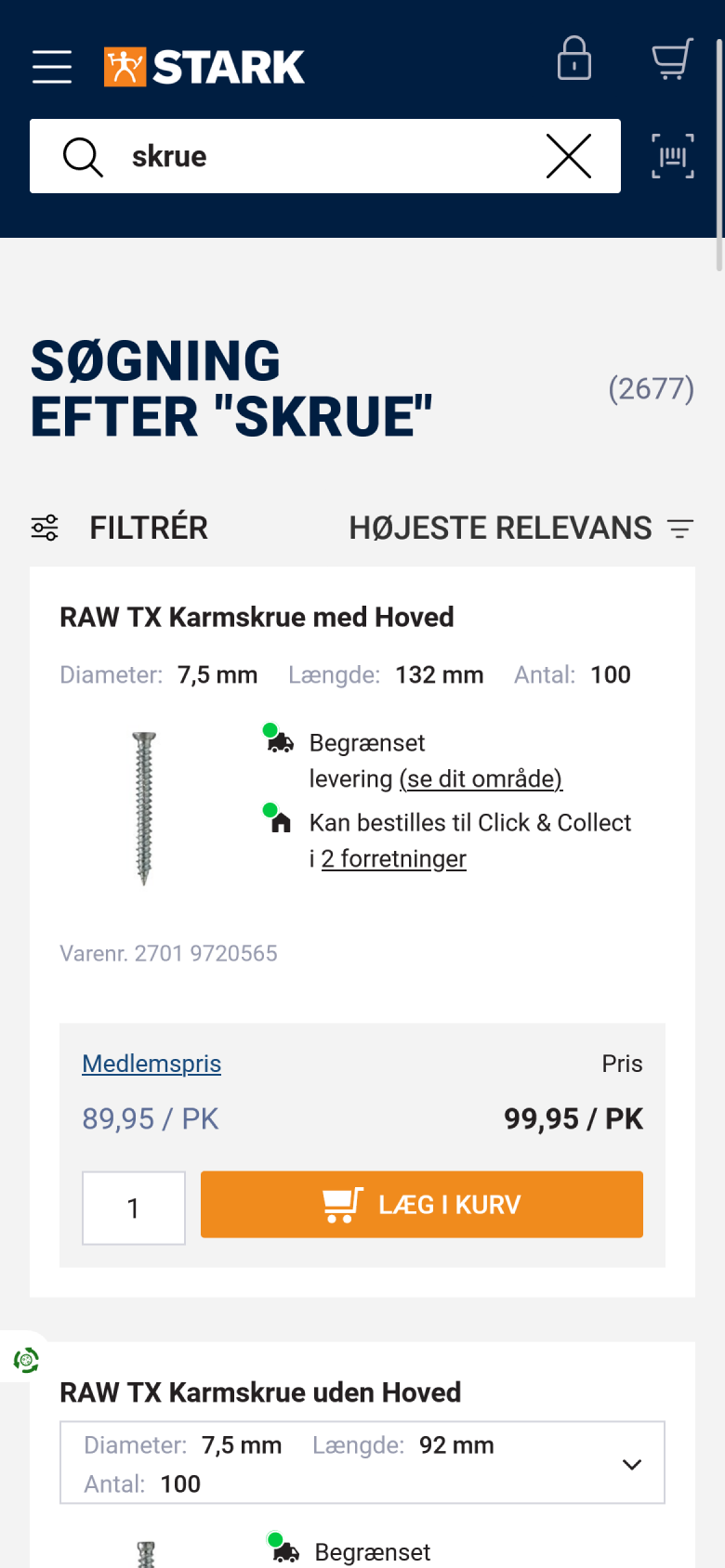This screenshot has width=725, height=1568.
Task: Open the hamburger menu
Action: (x=52, y=67)
